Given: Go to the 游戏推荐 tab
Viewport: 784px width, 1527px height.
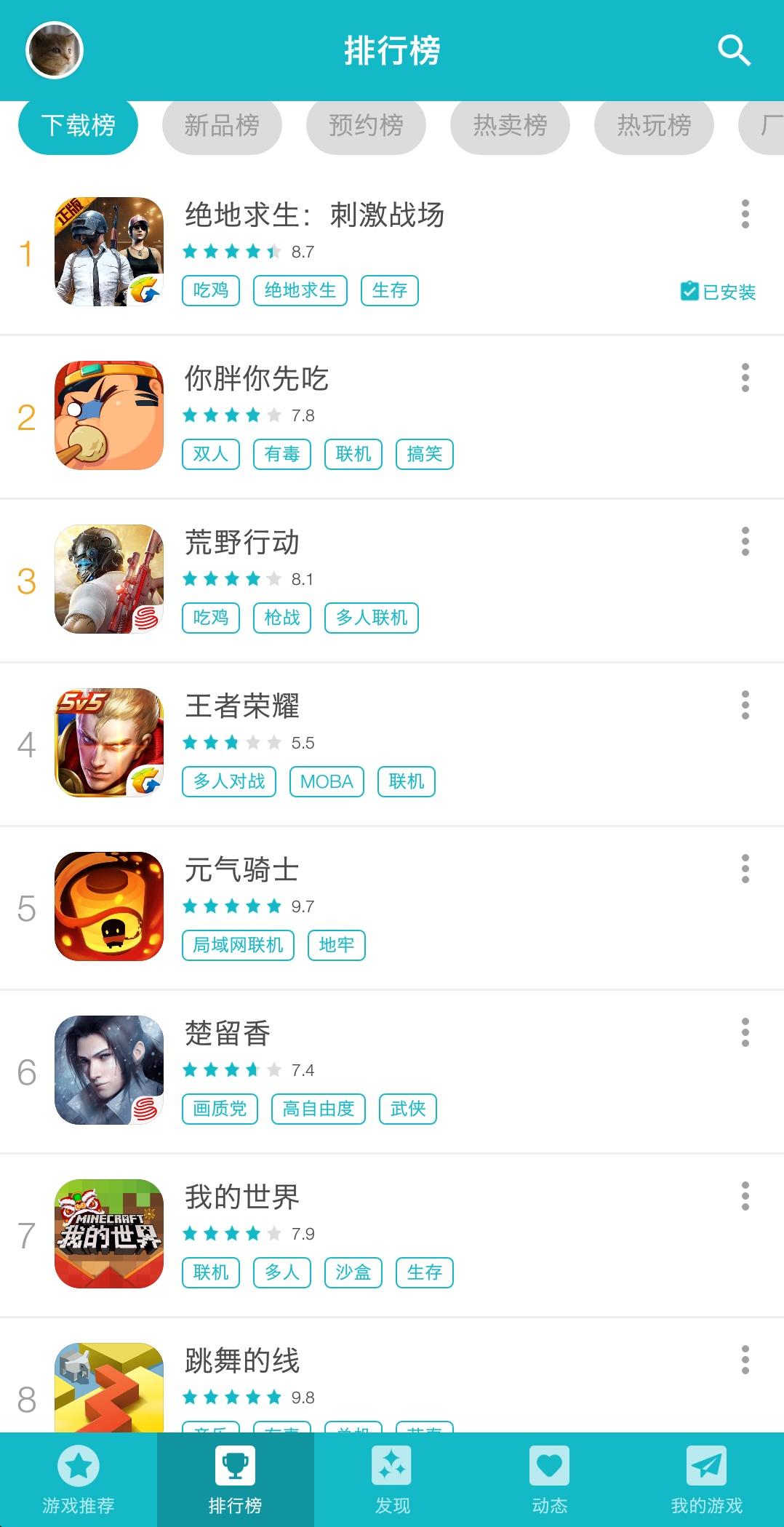Looking at the screenshot, I should [79, 1480].
